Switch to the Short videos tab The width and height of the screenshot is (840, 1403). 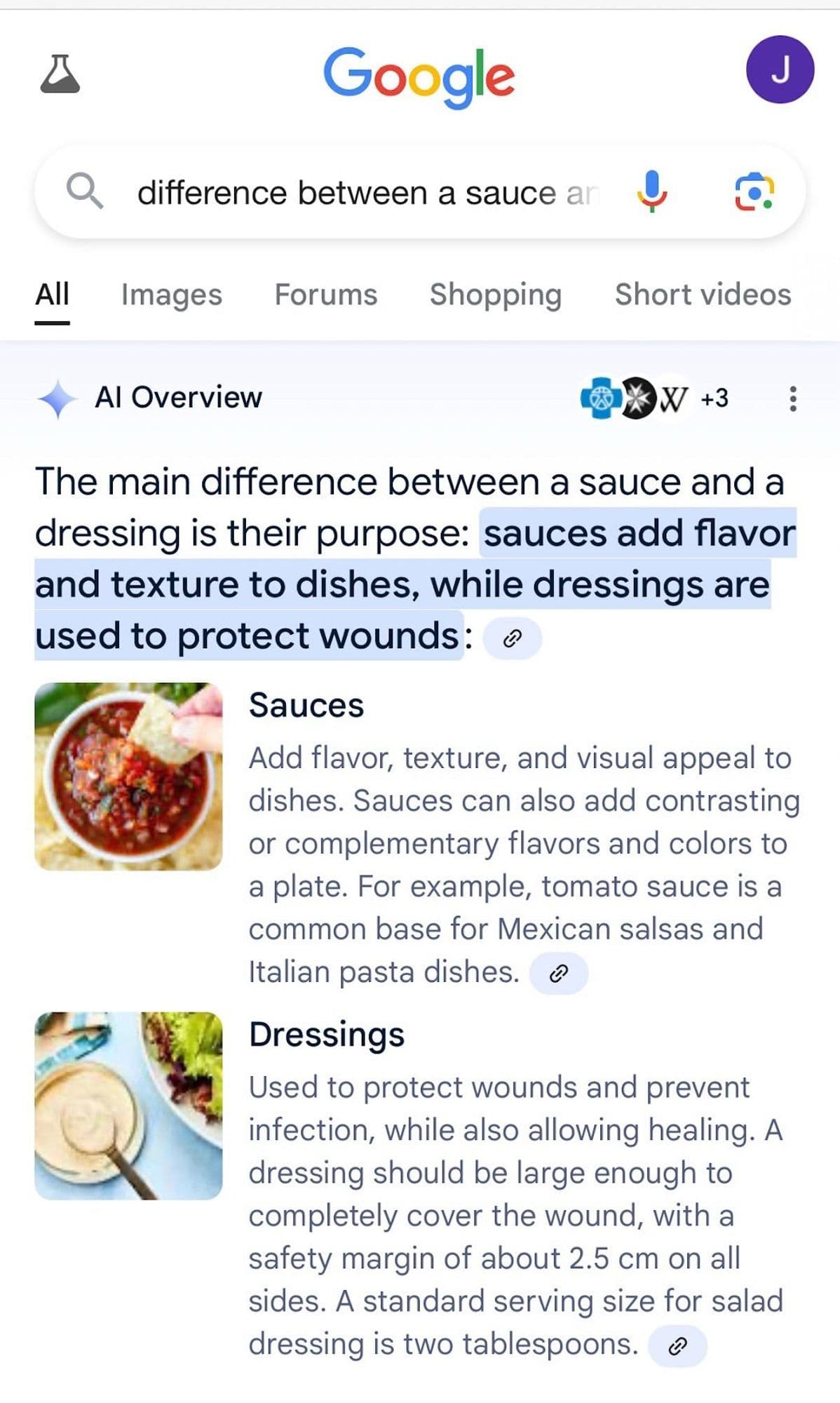[x=703, y=295]
